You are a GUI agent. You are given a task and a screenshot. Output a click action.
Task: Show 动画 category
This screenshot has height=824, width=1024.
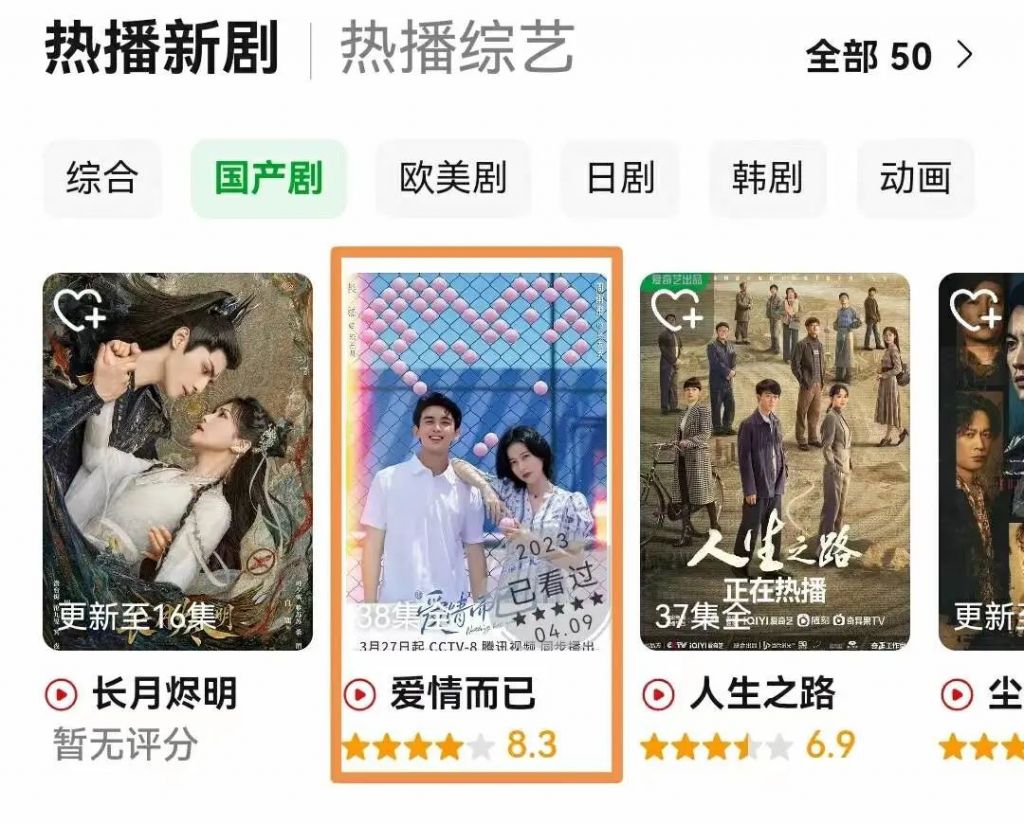(915, 179)
